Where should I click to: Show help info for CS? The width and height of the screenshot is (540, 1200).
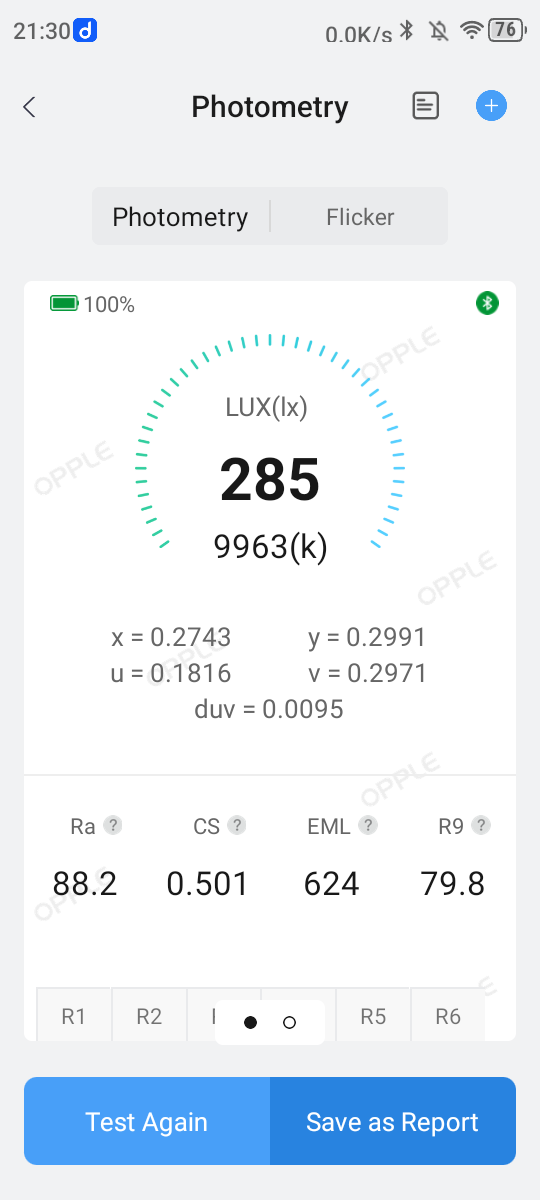point(237,825)
